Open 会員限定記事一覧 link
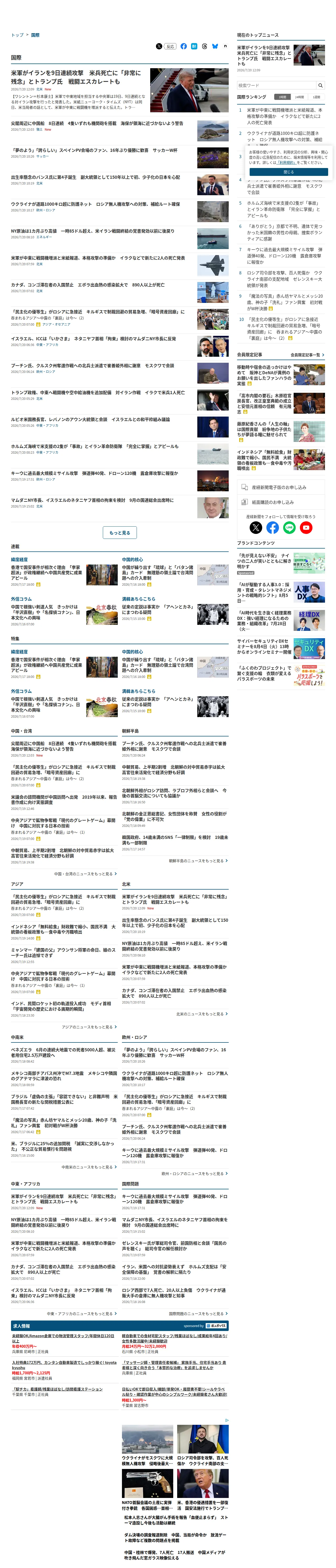336x1568 pixels. (x=307, y=355)
